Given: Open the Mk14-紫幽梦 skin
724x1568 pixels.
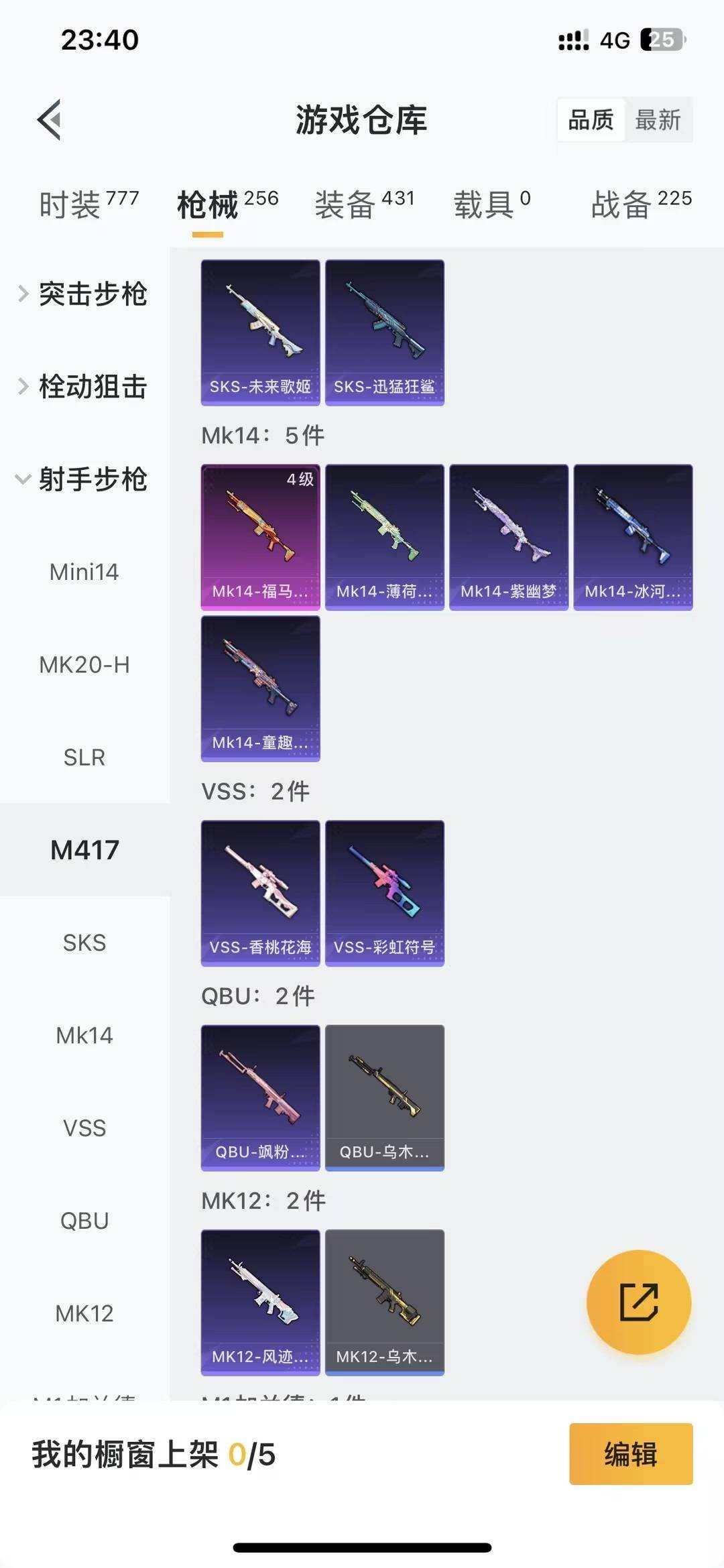Looking at the screenshot, I should pos(508,537).
